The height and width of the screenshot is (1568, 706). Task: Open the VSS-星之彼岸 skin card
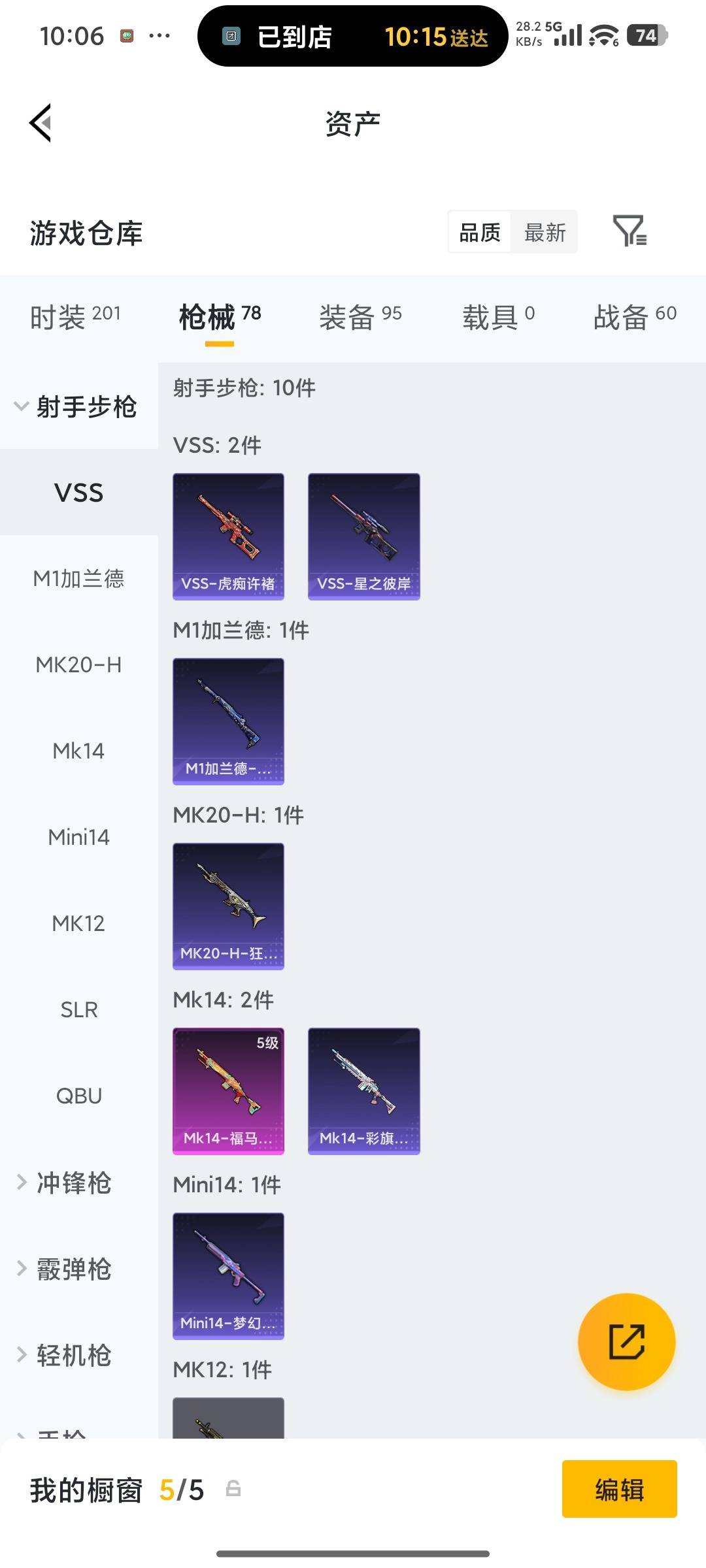364,536
